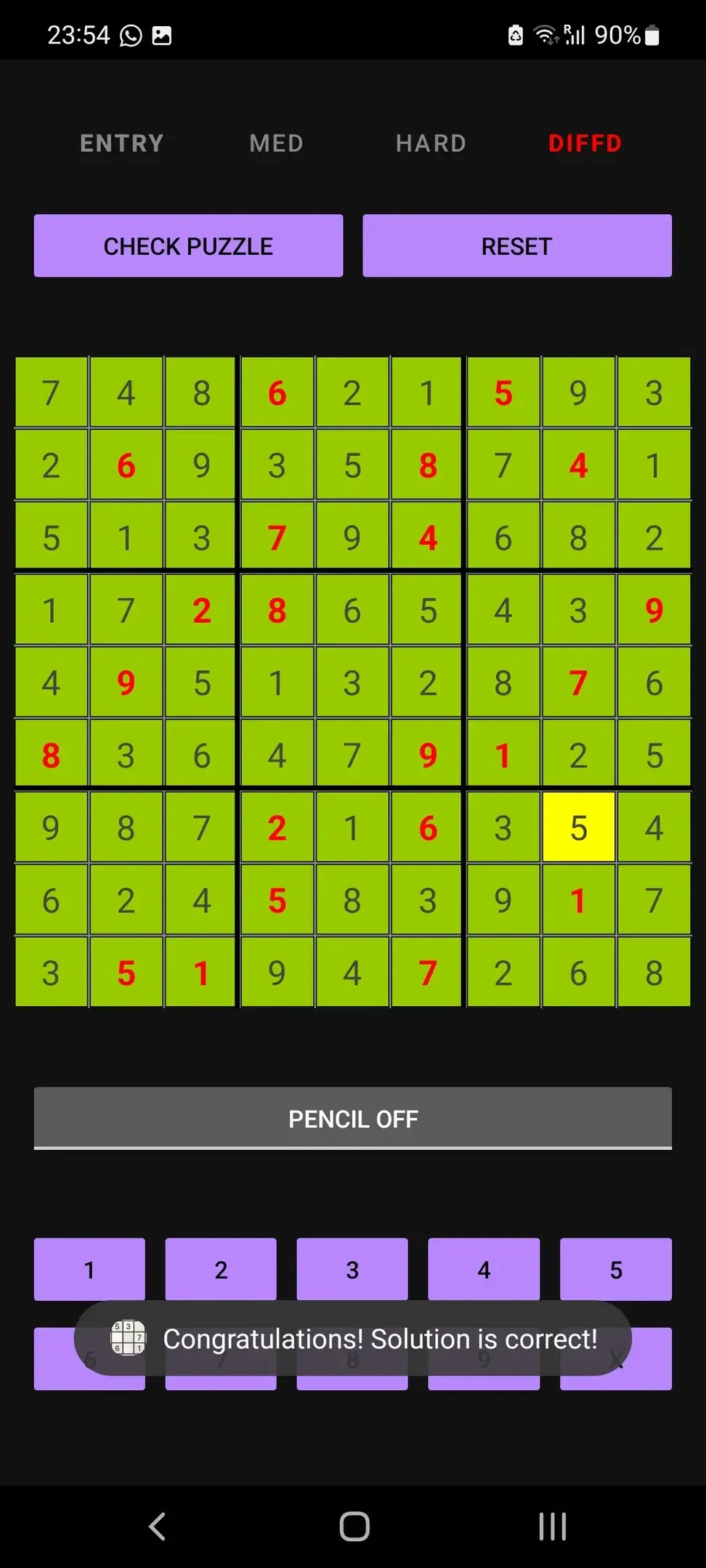Open recent apps

click(x=552, y=1526)
